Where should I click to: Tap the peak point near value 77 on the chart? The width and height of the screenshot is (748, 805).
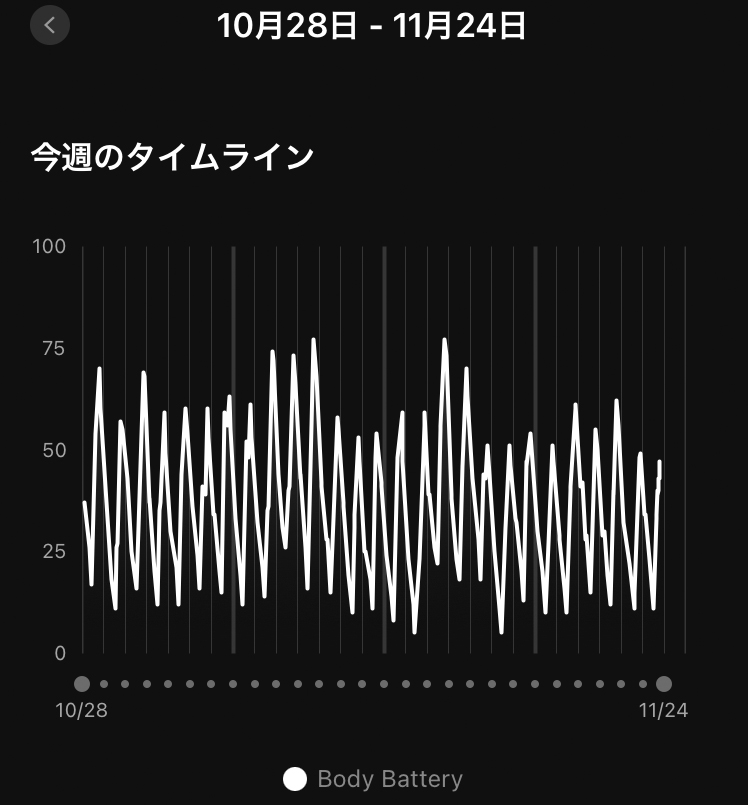(x=445, y=340)
